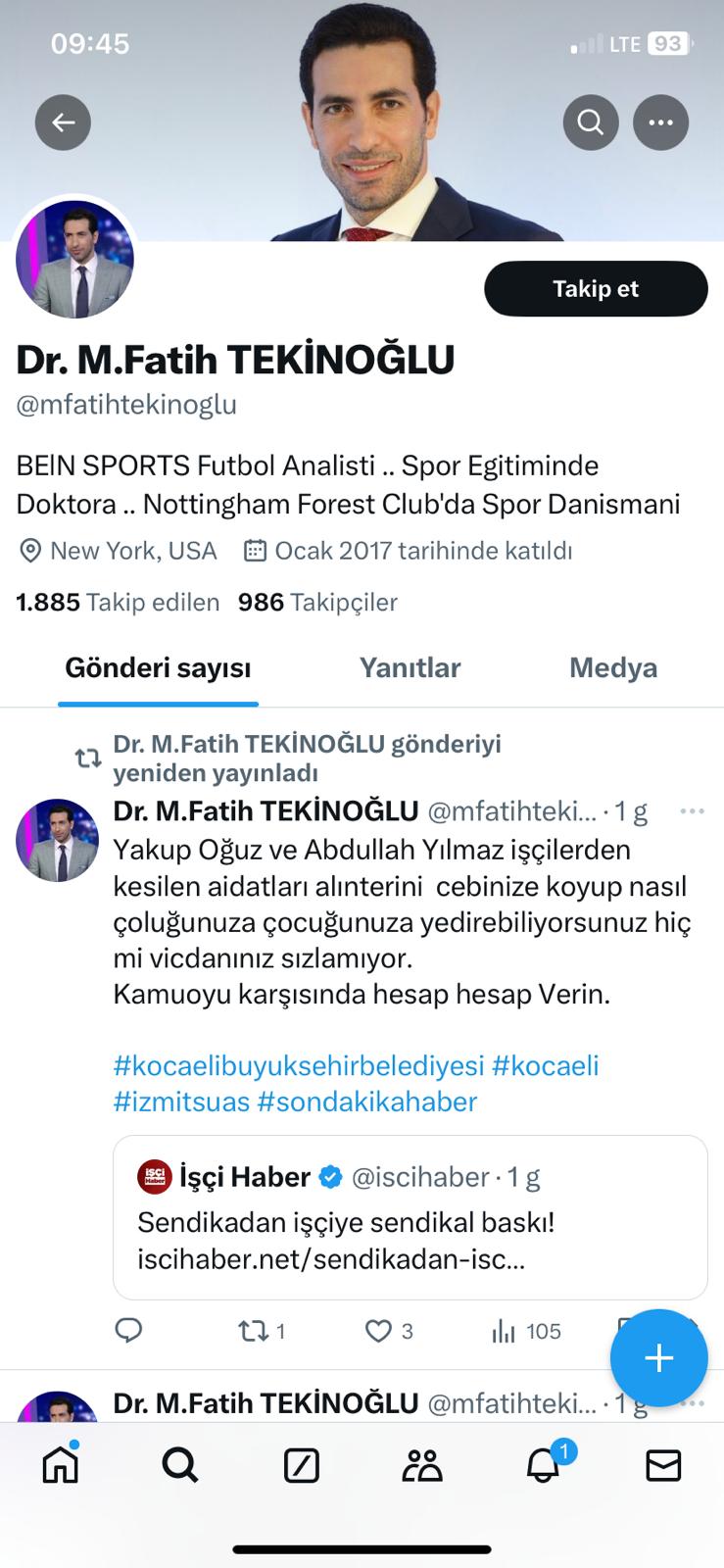Switch to the Yanıtlar tab
The height and width of the screenshot is (1568, 724).
(x=410, y=667)
